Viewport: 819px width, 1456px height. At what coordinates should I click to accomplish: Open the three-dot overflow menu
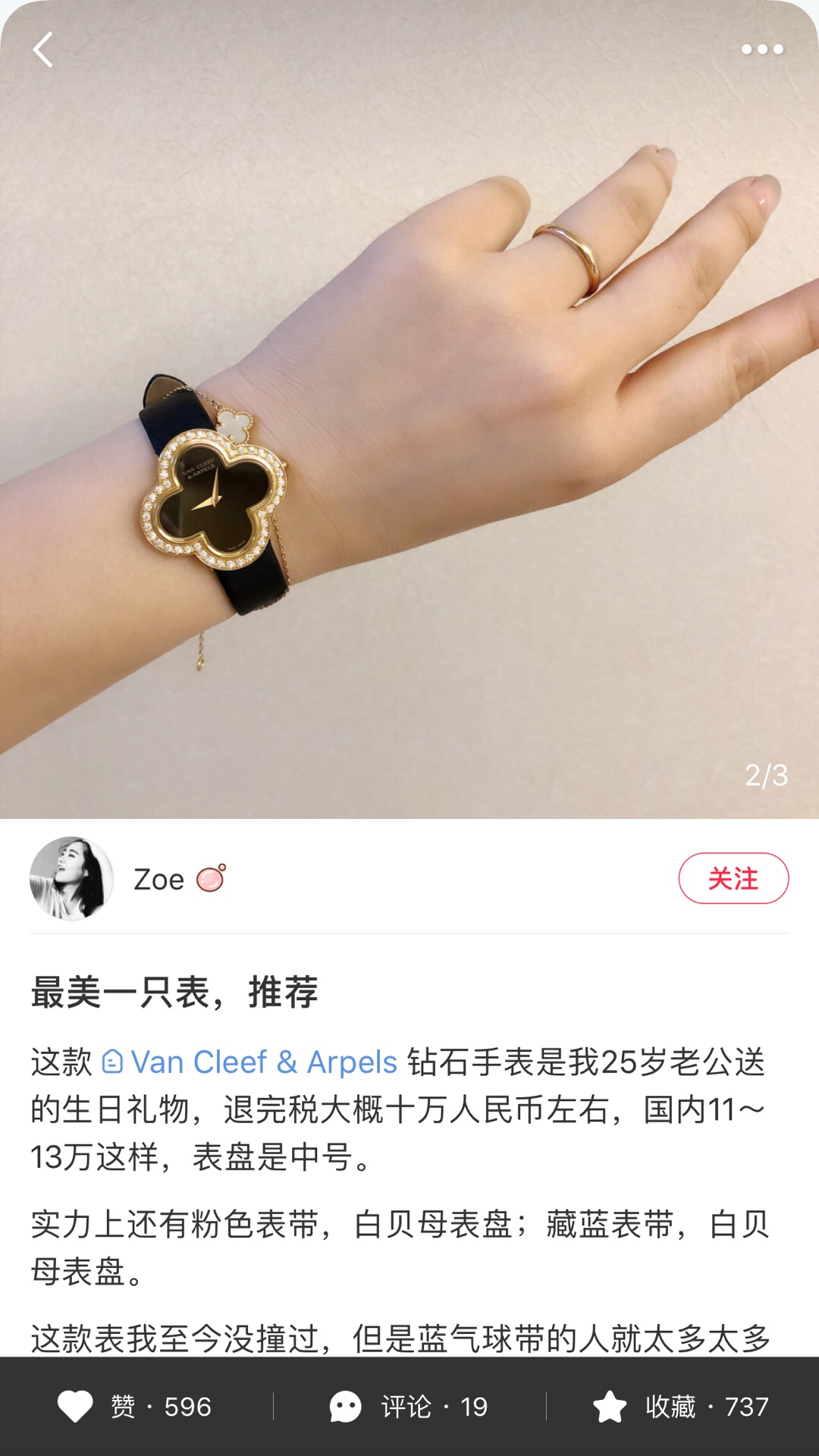762,50
